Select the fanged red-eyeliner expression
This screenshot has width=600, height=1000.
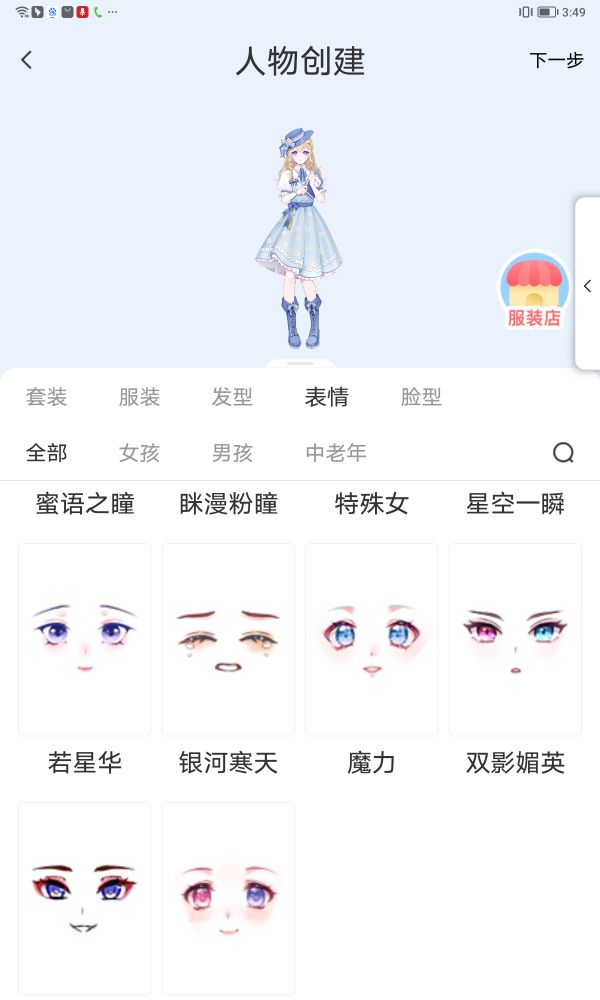coord(85,899)
